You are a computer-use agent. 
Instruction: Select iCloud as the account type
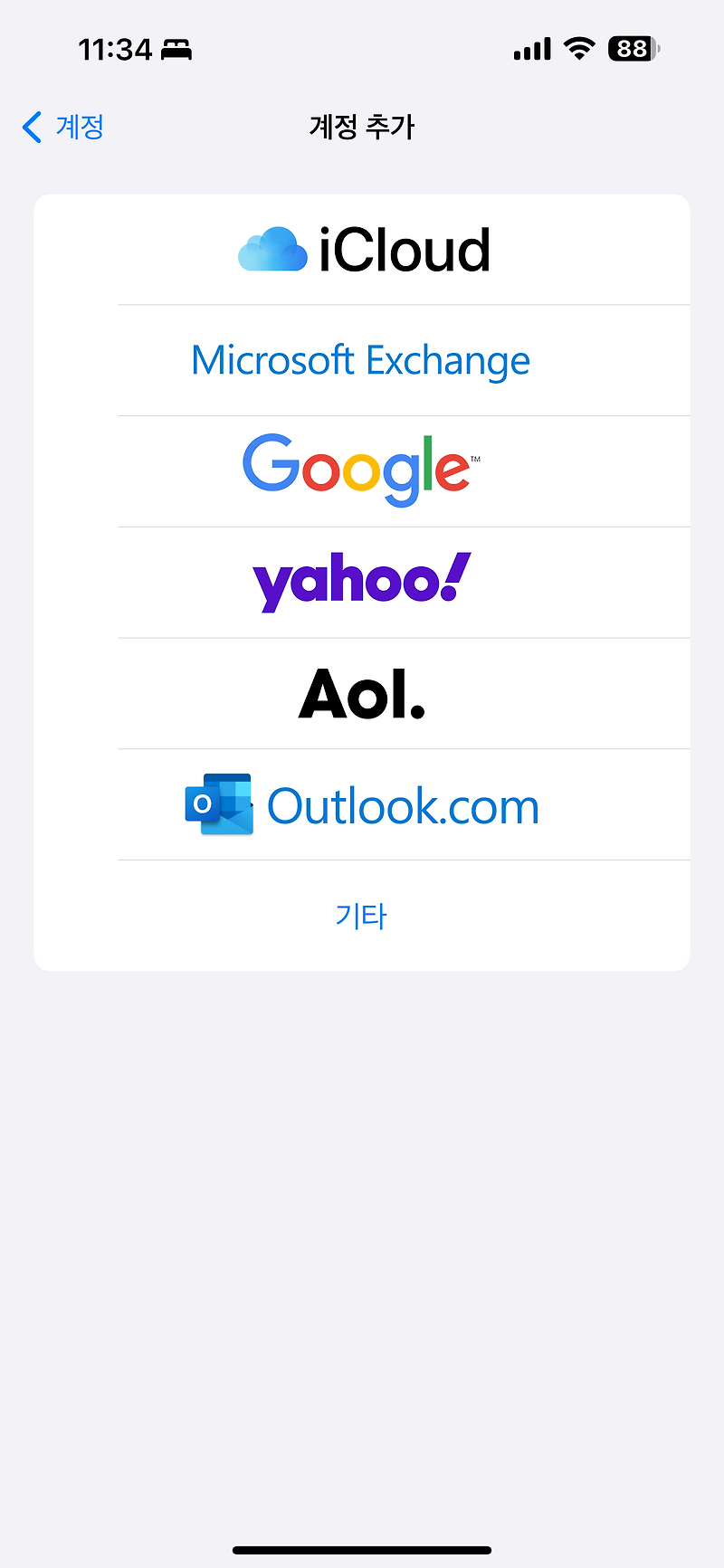pos(362,250)
